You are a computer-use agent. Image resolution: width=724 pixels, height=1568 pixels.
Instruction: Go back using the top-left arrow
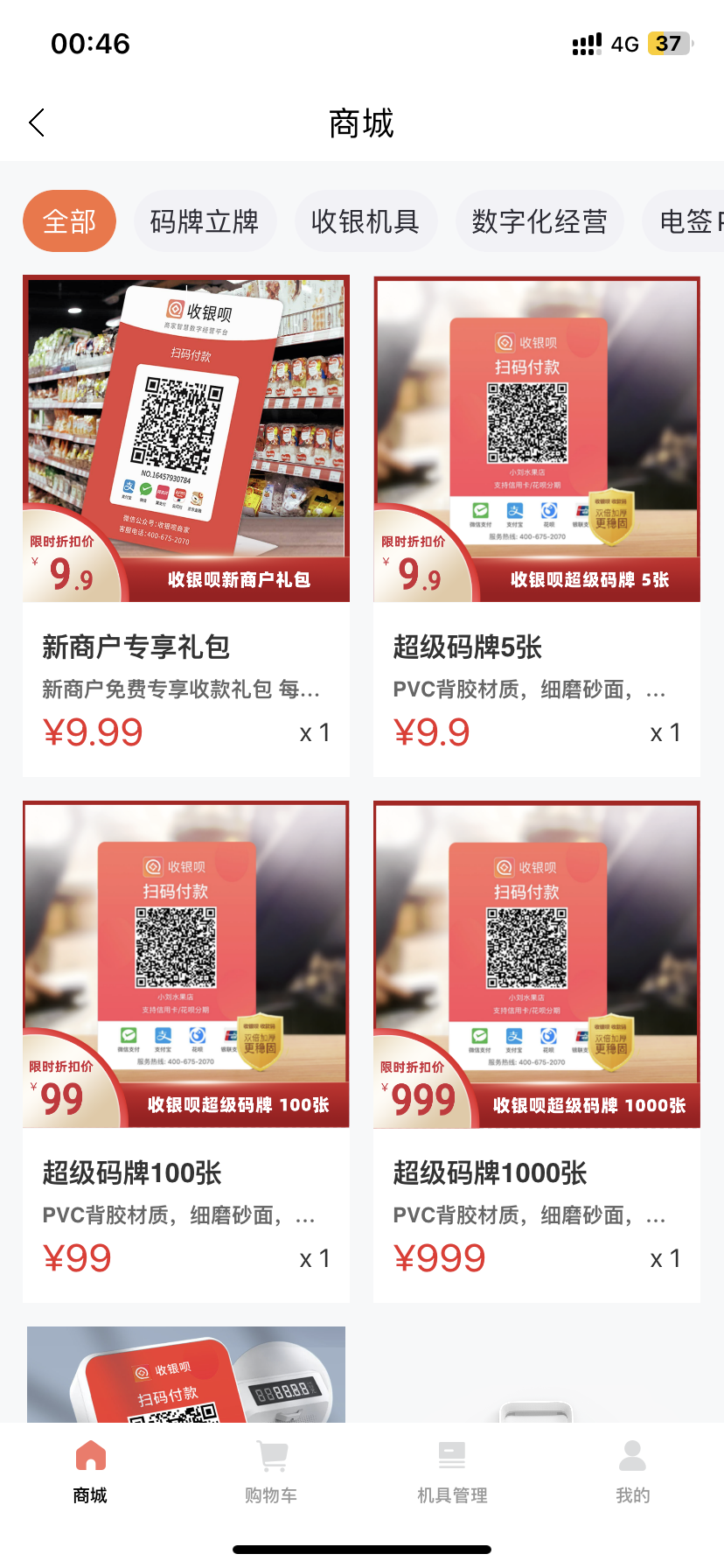pos(37,123)
